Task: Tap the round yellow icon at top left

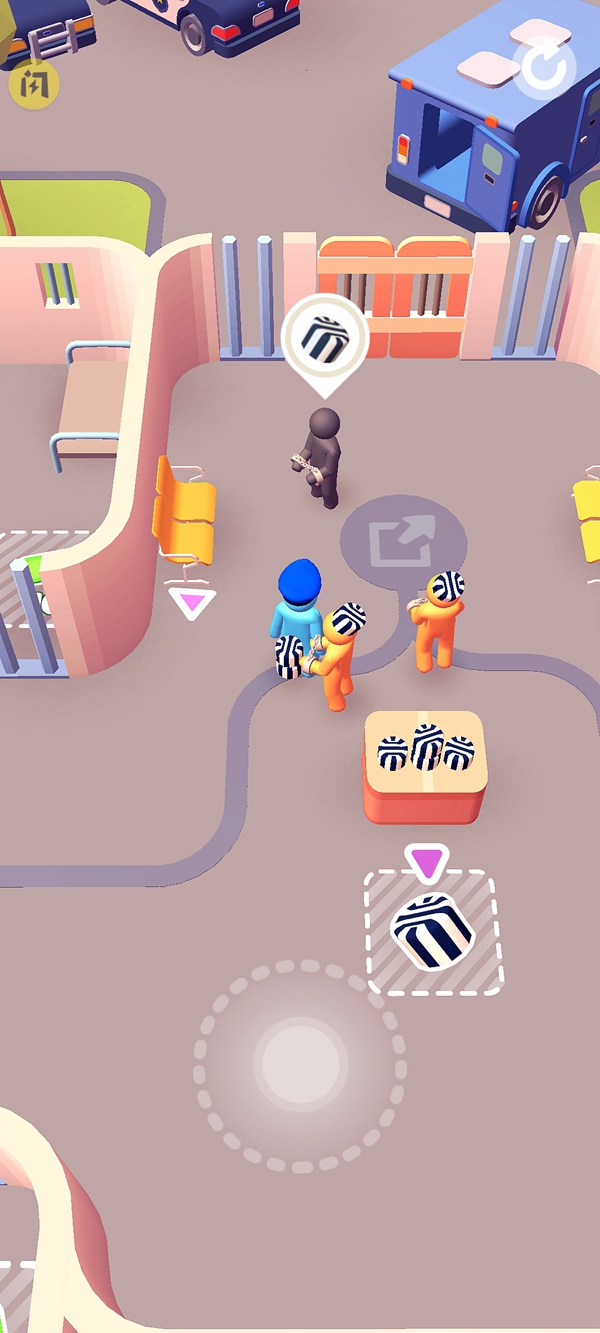Action: tap(34, 84)
